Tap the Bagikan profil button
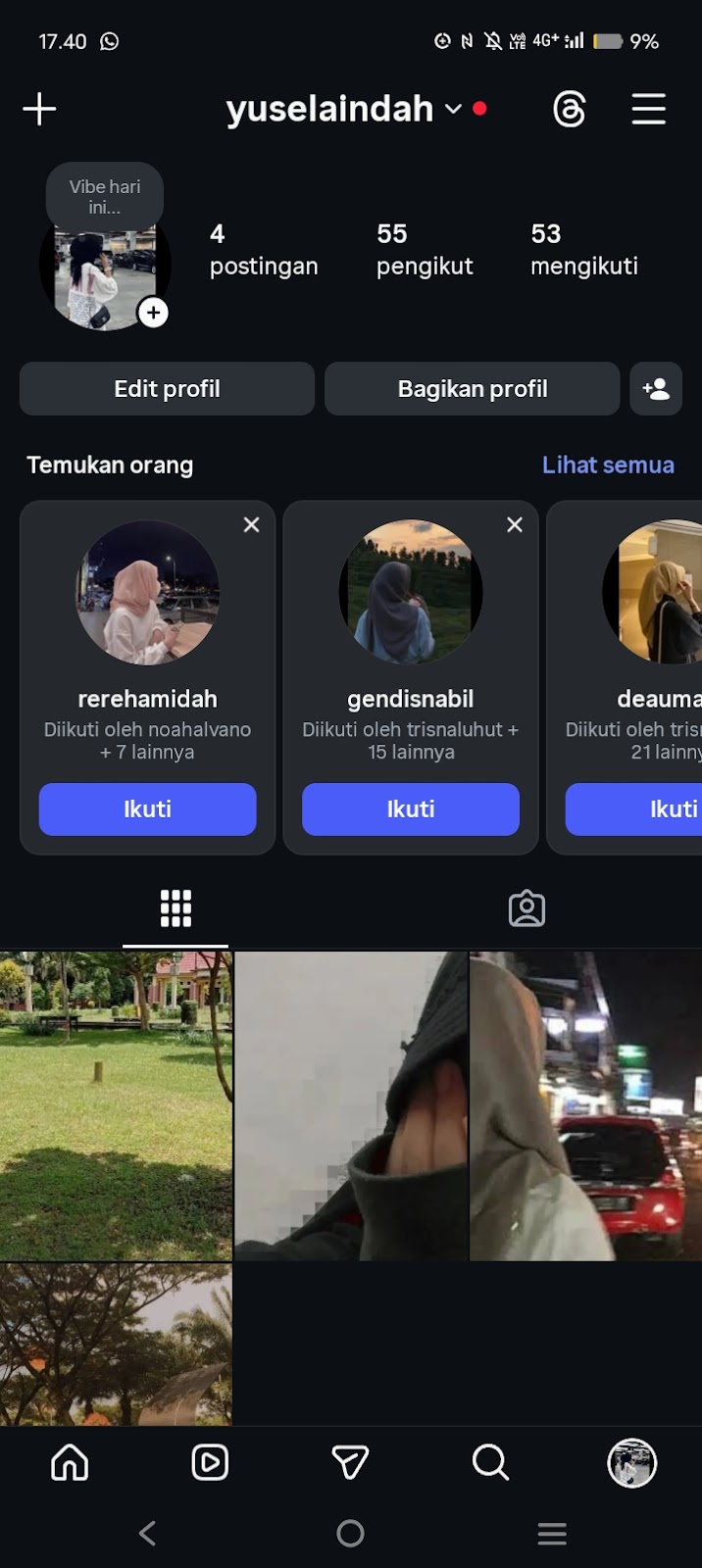The height and width of the screenshot is (1568, 702). [x=472, y=389]
